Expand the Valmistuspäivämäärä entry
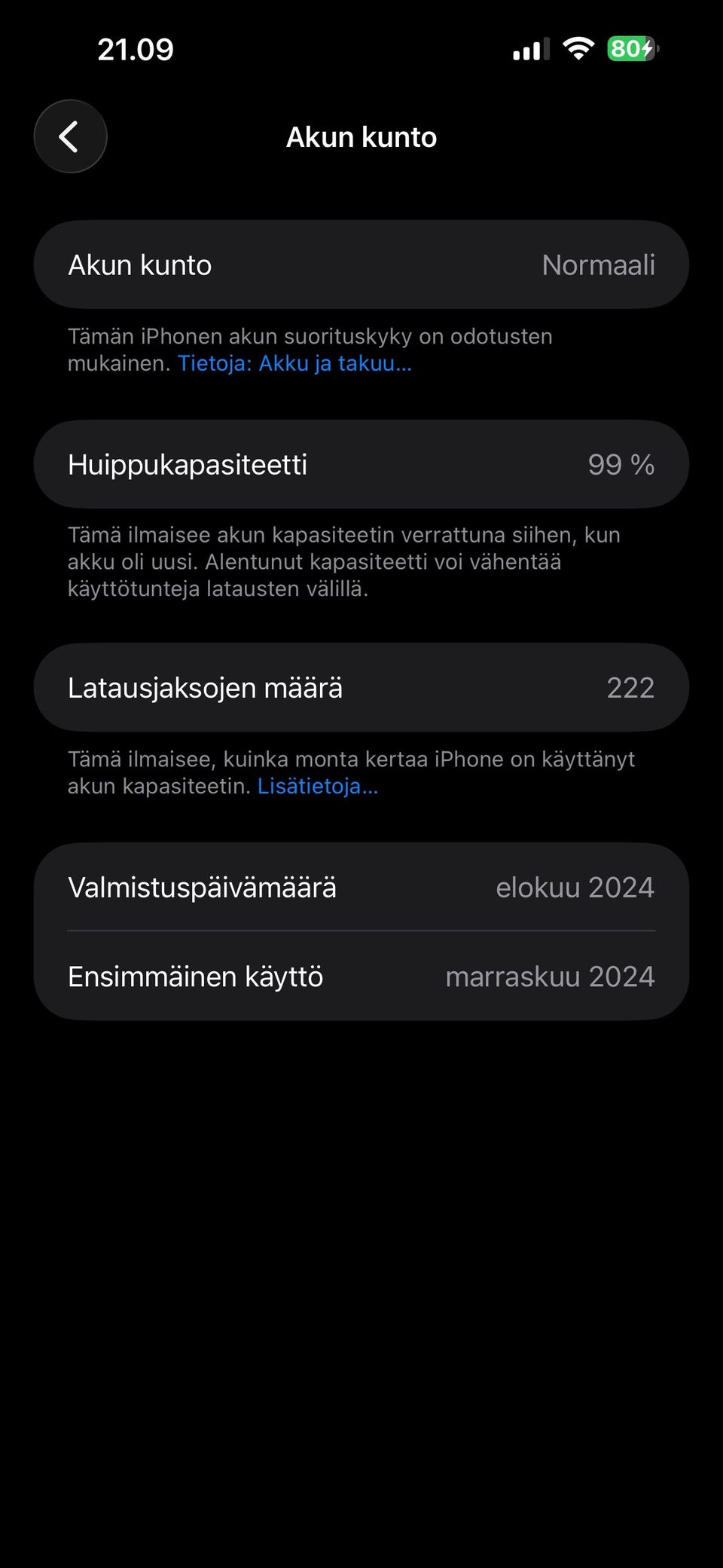 click(x=361, y=888)
